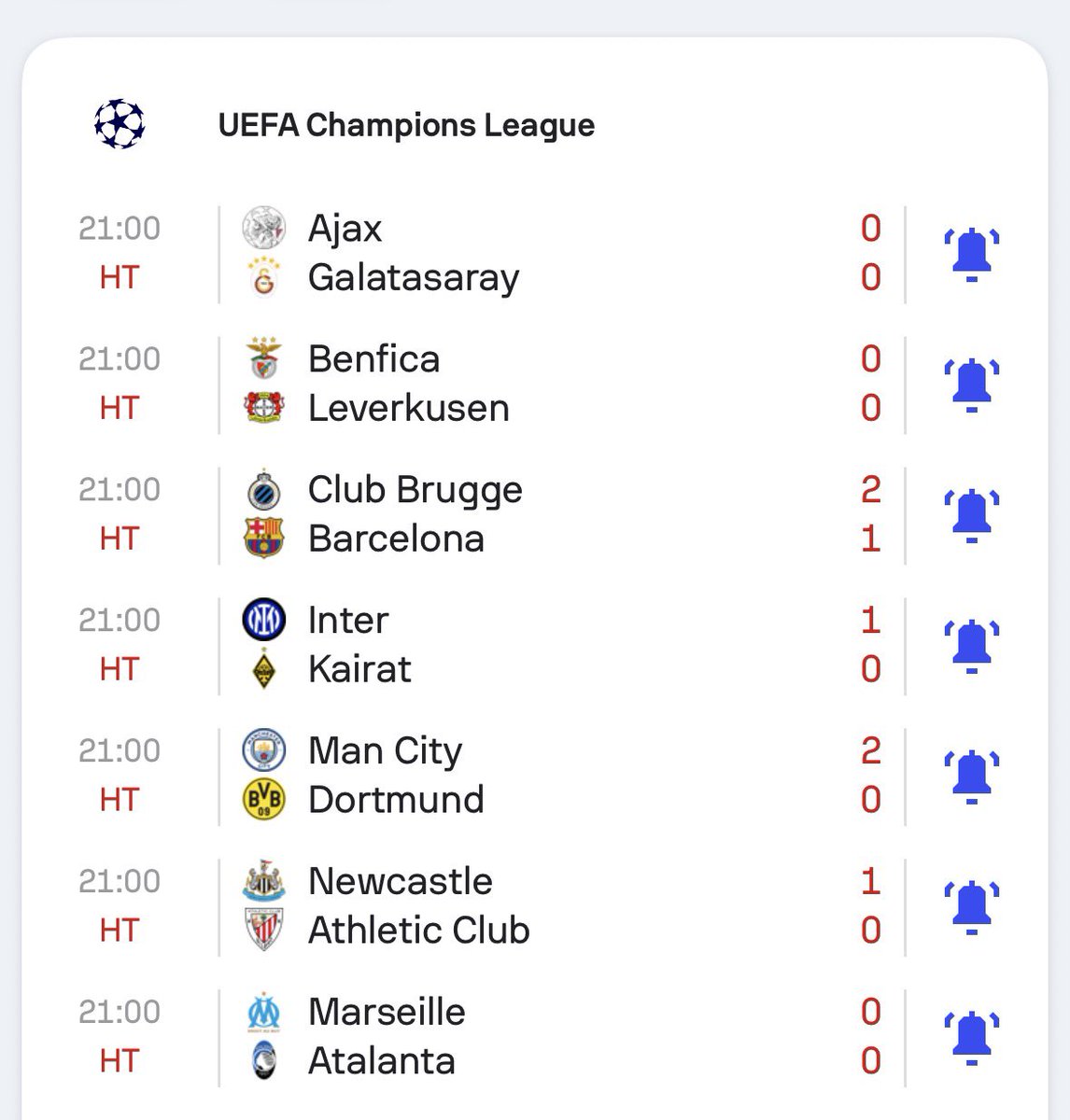Screen dimensions: 1070x1120
Task: Toggle the notification bell for Man City vs Dortmund
Action: [x=971, y=776]
